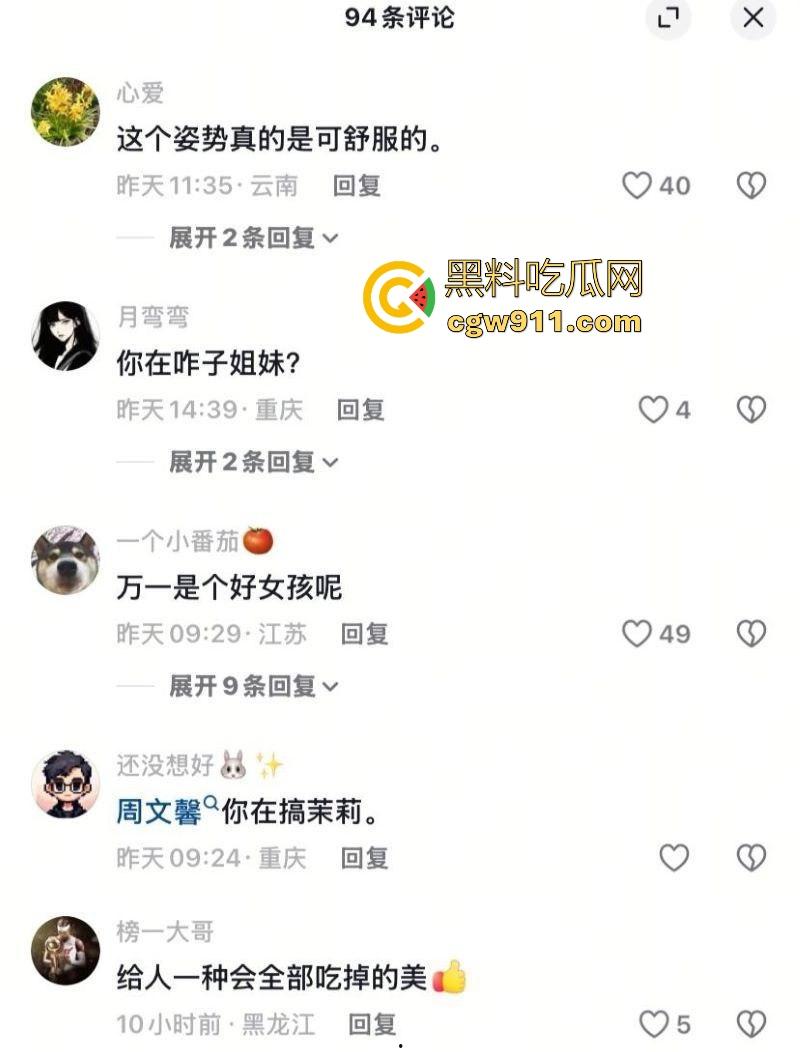Open the 周文馨 mention link
Image resolution: width=800 pixels, height=1052 pixels.
pos(158,811)
